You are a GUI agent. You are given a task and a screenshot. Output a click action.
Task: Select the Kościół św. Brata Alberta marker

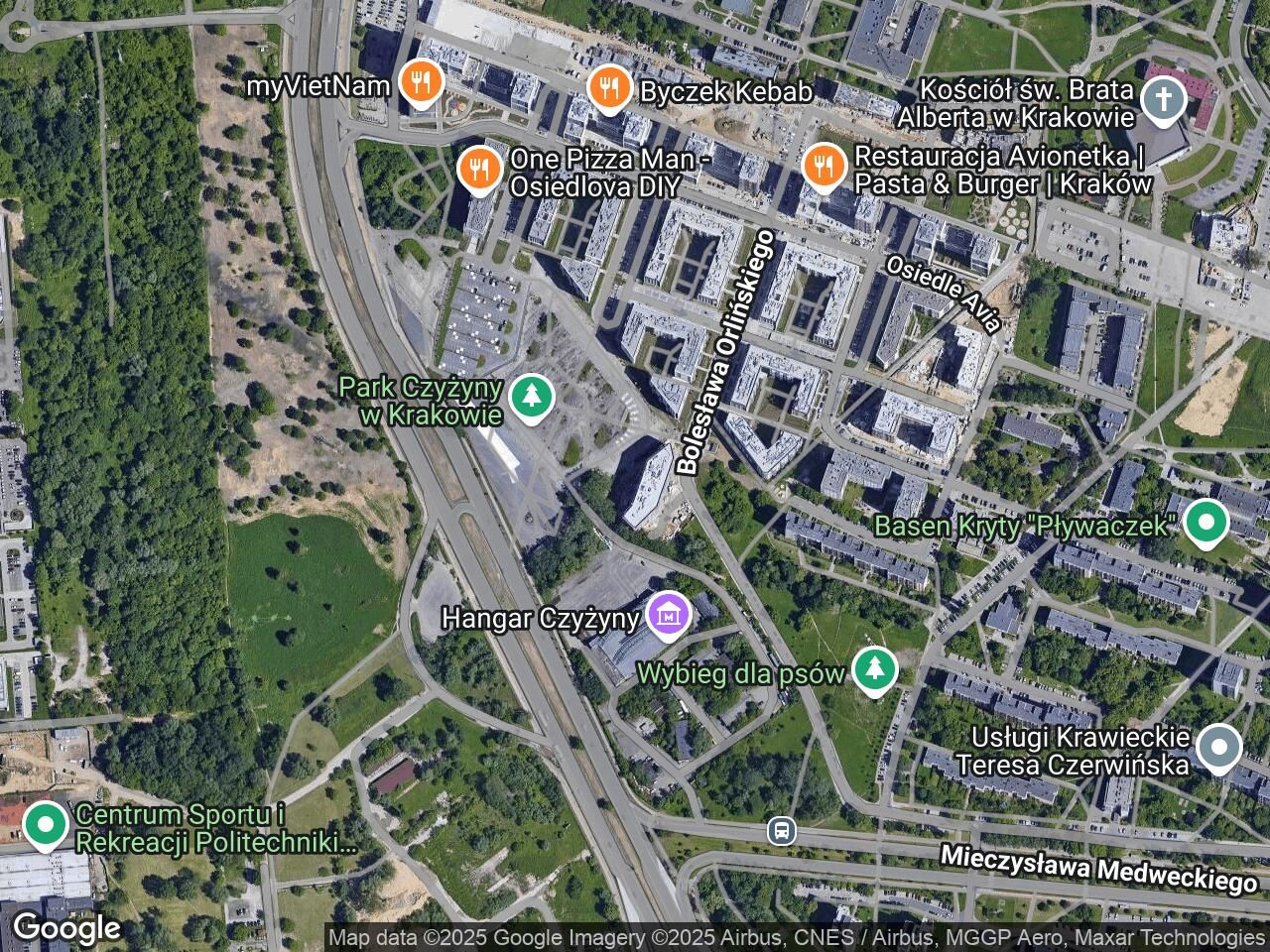point(1164,99)
